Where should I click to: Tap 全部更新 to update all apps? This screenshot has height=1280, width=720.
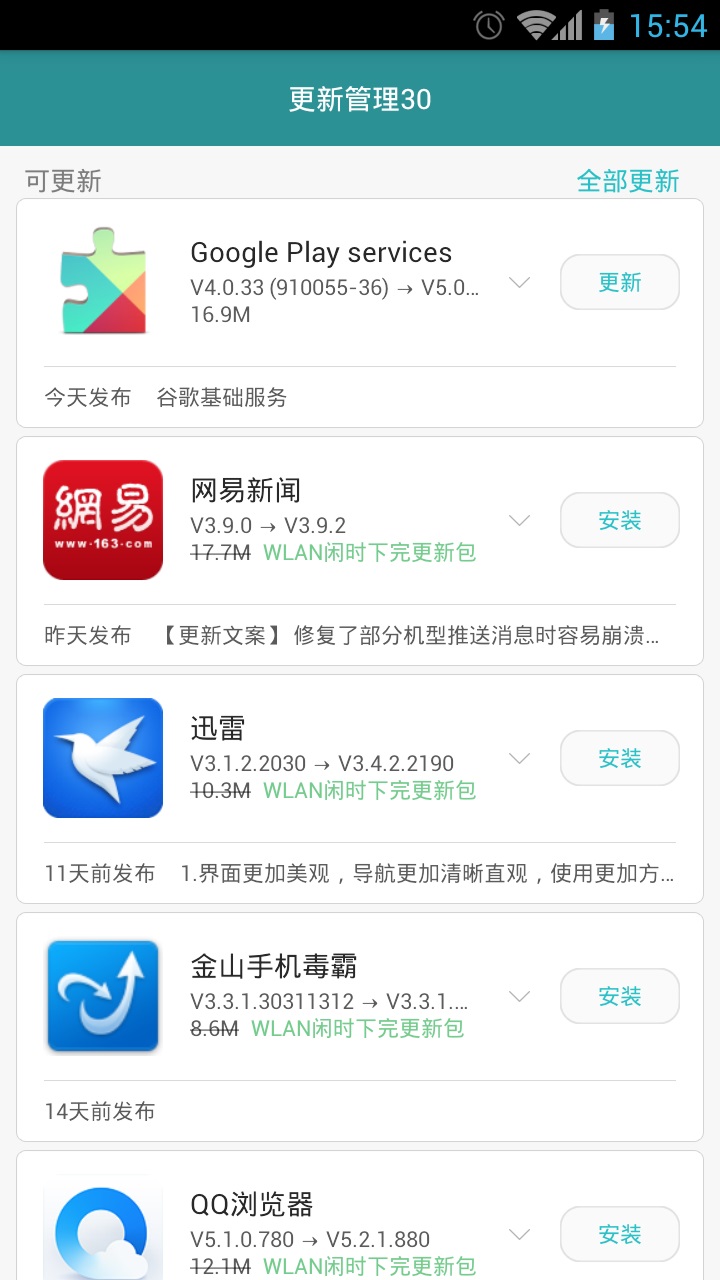pyautogui.click(x=629, y=181)
